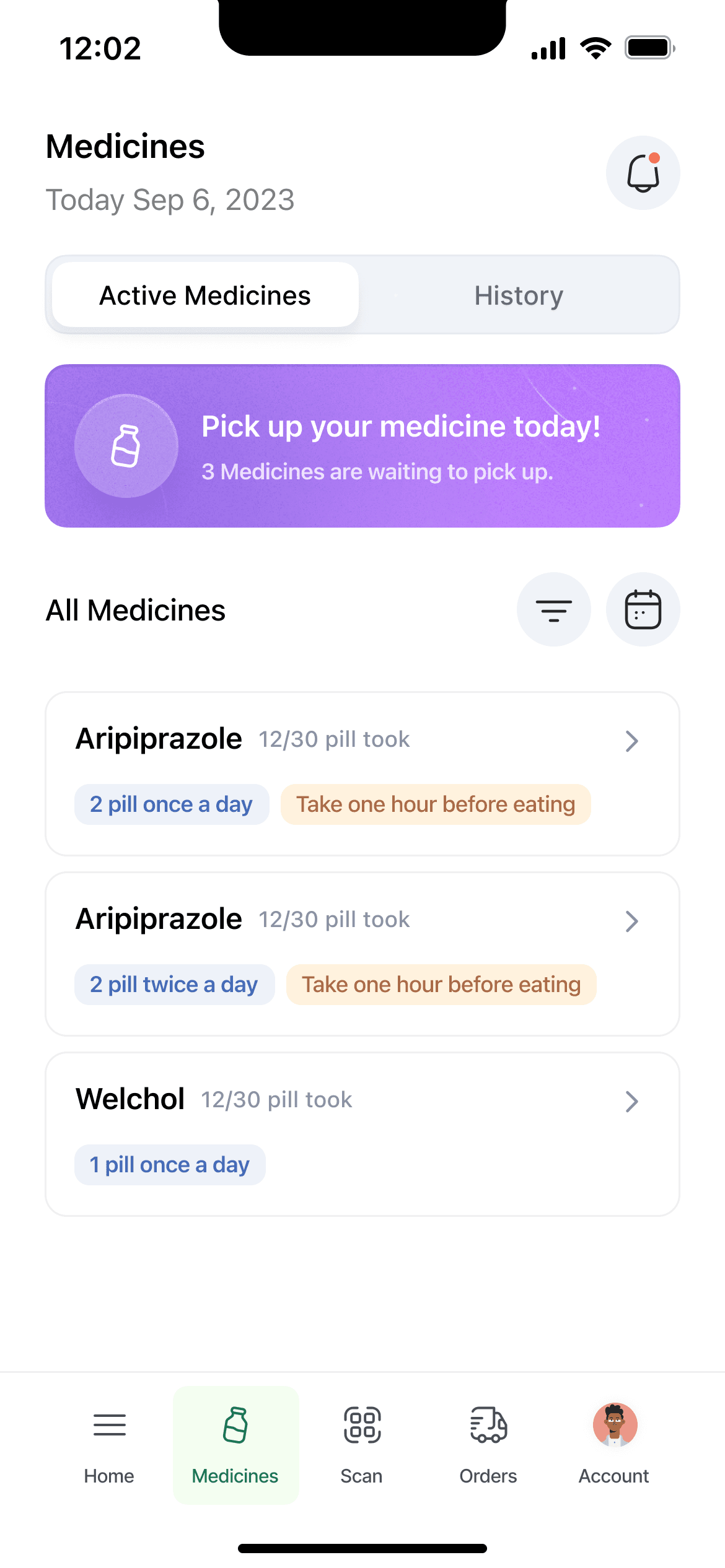
Task: Open Aripiprazole taken once a day
Action: (362, 773)
